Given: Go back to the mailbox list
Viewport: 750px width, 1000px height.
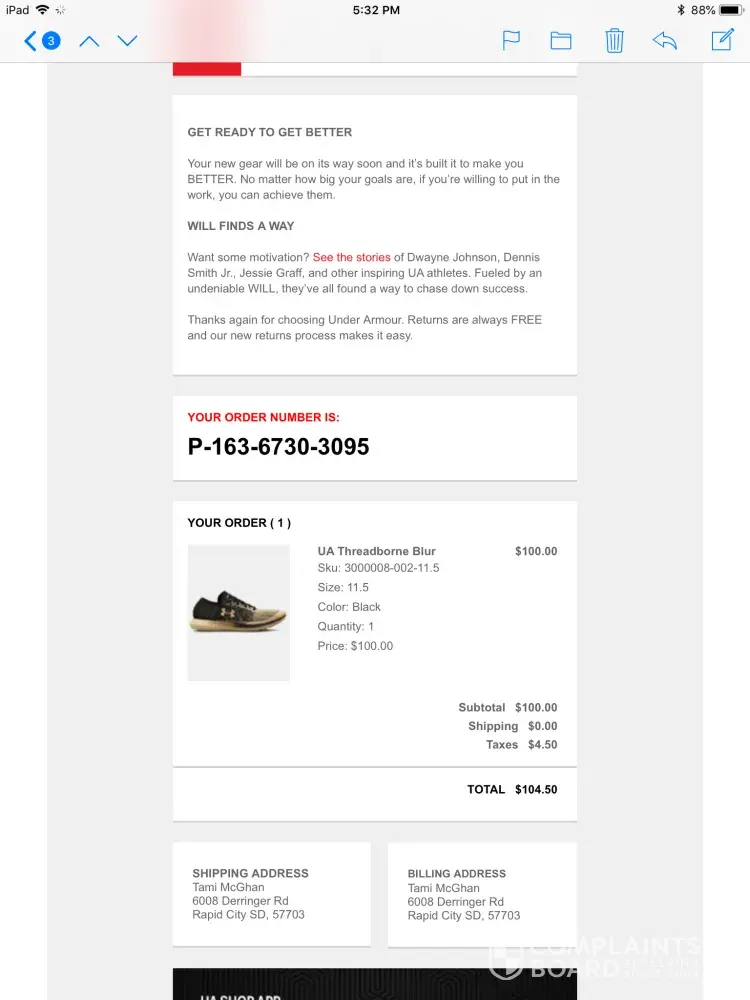Looking at the screenshot, I should 38,41.
